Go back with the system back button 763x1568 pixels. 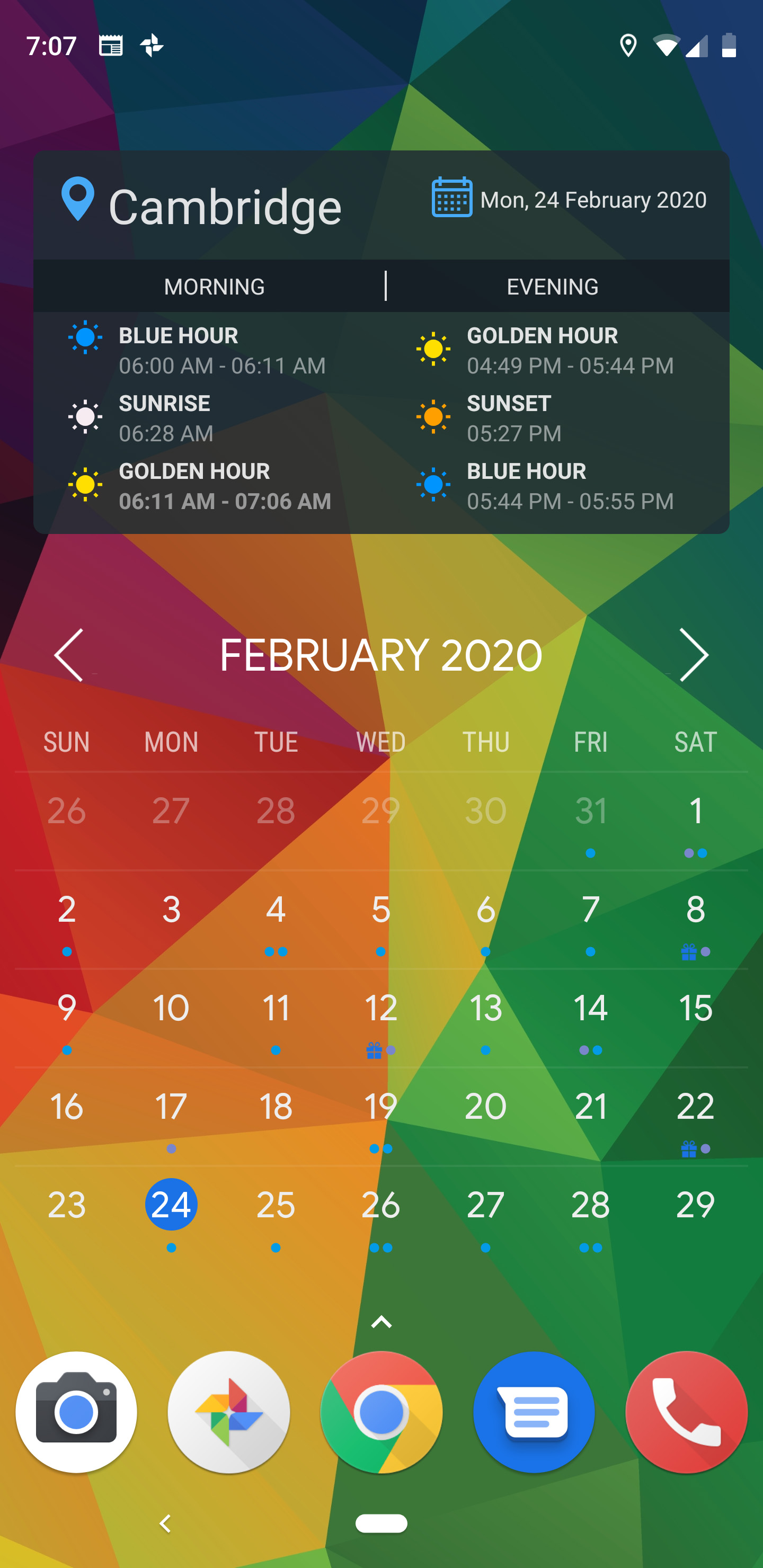coord(164,1524)
